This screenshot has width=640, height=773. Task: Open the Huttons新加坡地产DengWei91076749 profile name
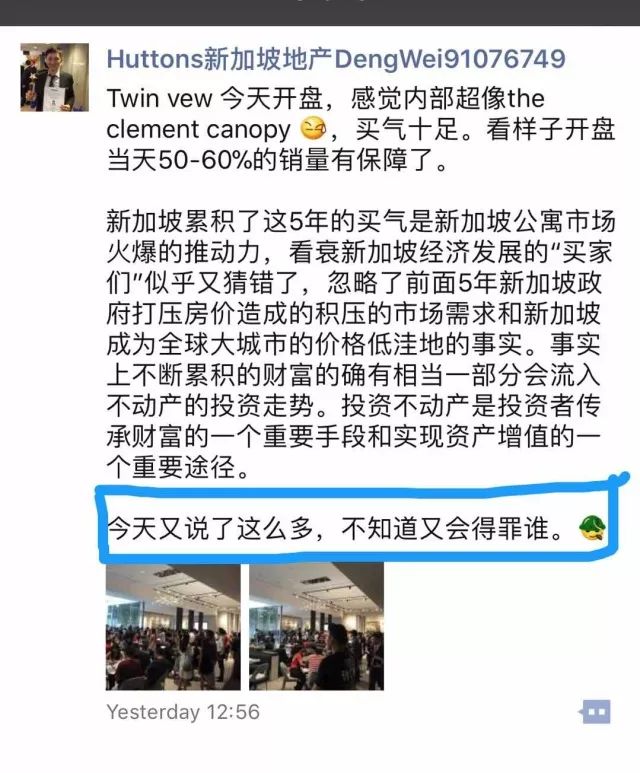[x=335, y=59]
